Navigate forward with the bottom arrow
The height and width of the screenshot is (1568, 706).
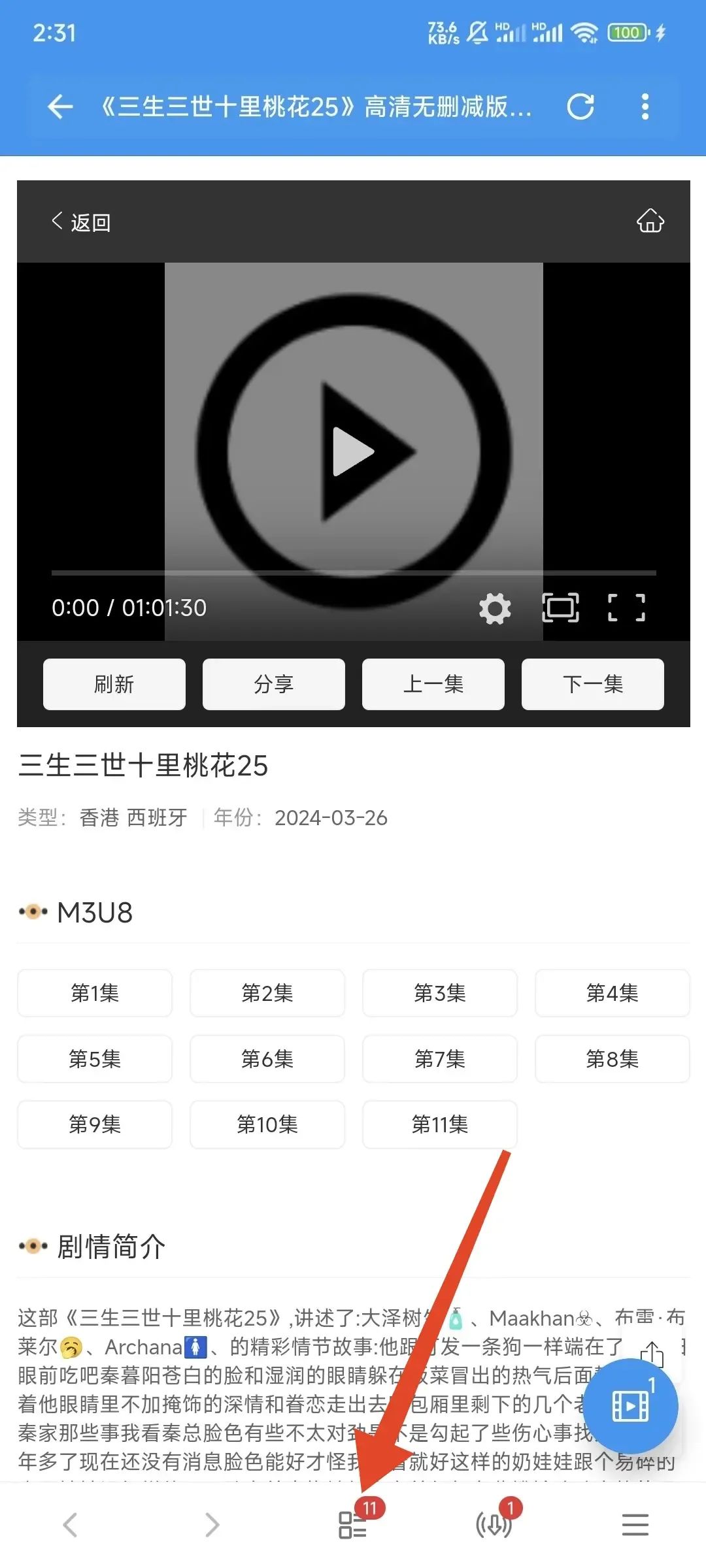pyautogui.click(x=212, y=1524)
